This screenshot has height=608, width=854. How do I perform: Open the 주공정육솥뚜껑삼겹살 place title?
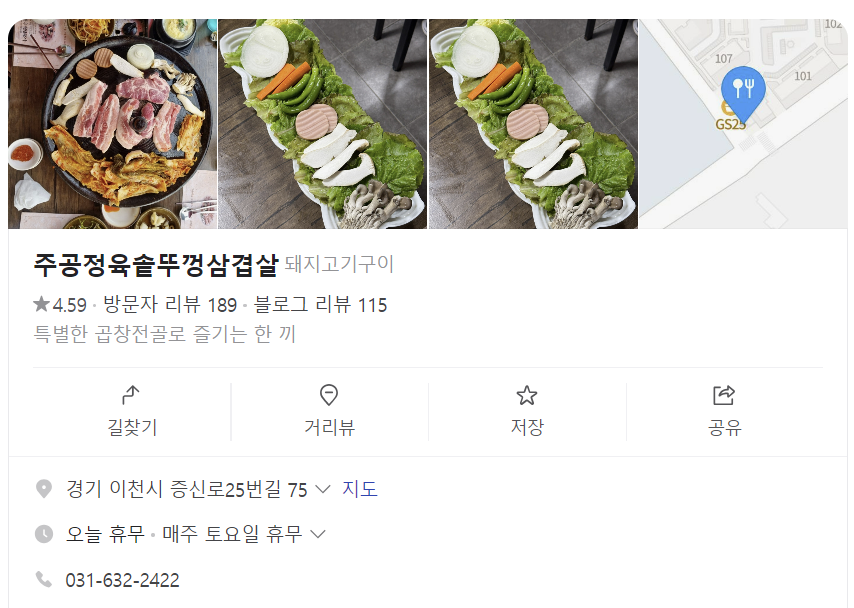[x=155, y=264]
